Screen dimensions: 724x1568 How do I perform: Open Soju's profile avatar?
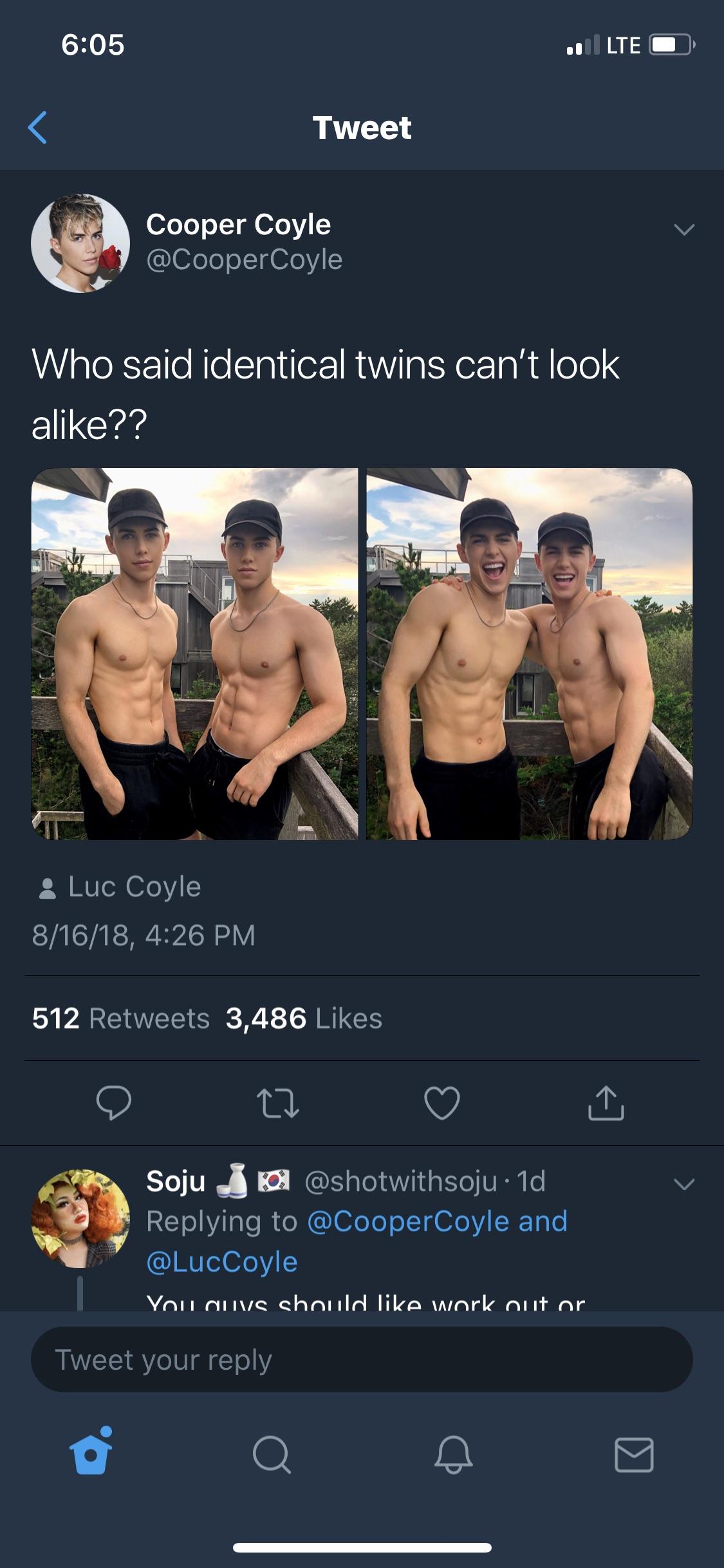pos(80,1218)
